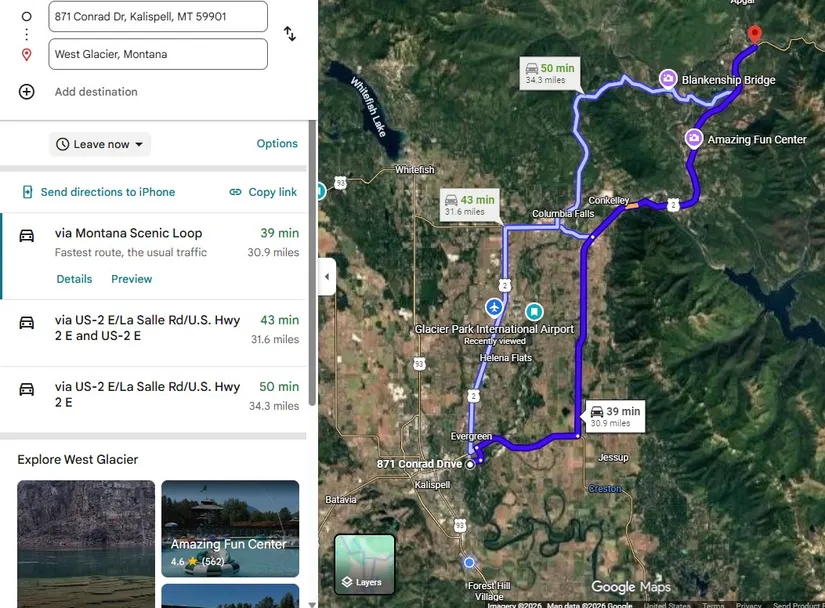Viewport: 825px width, 608px height.
Task: Open the map Layers switcher
Action: point(364,564)
